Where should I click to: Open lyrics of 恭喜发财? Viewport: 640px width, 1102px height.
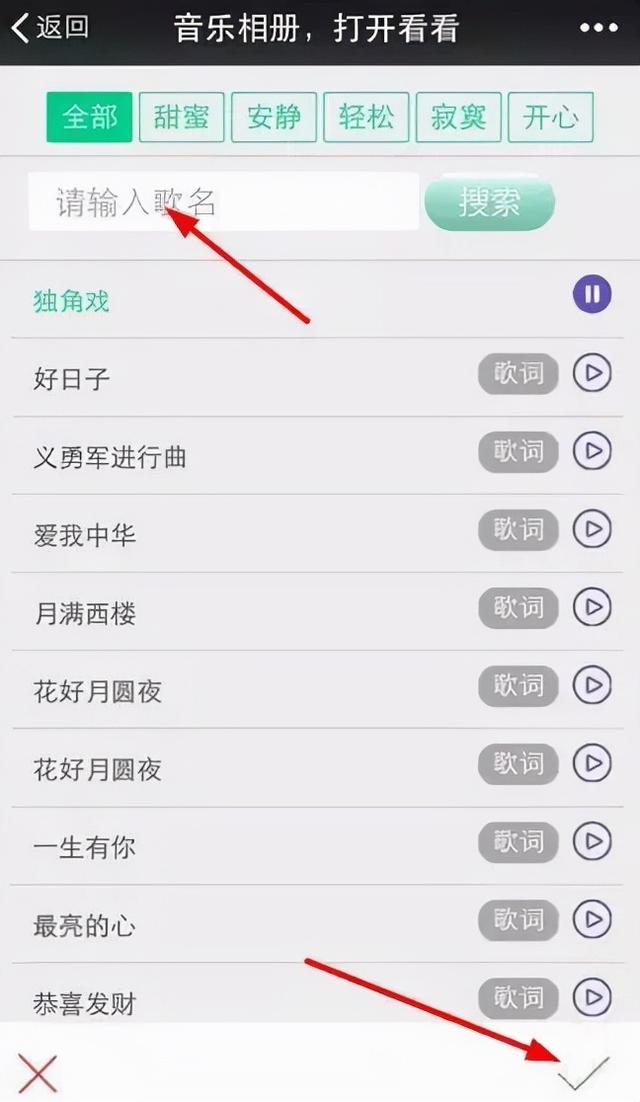click(x=518, y=997)
